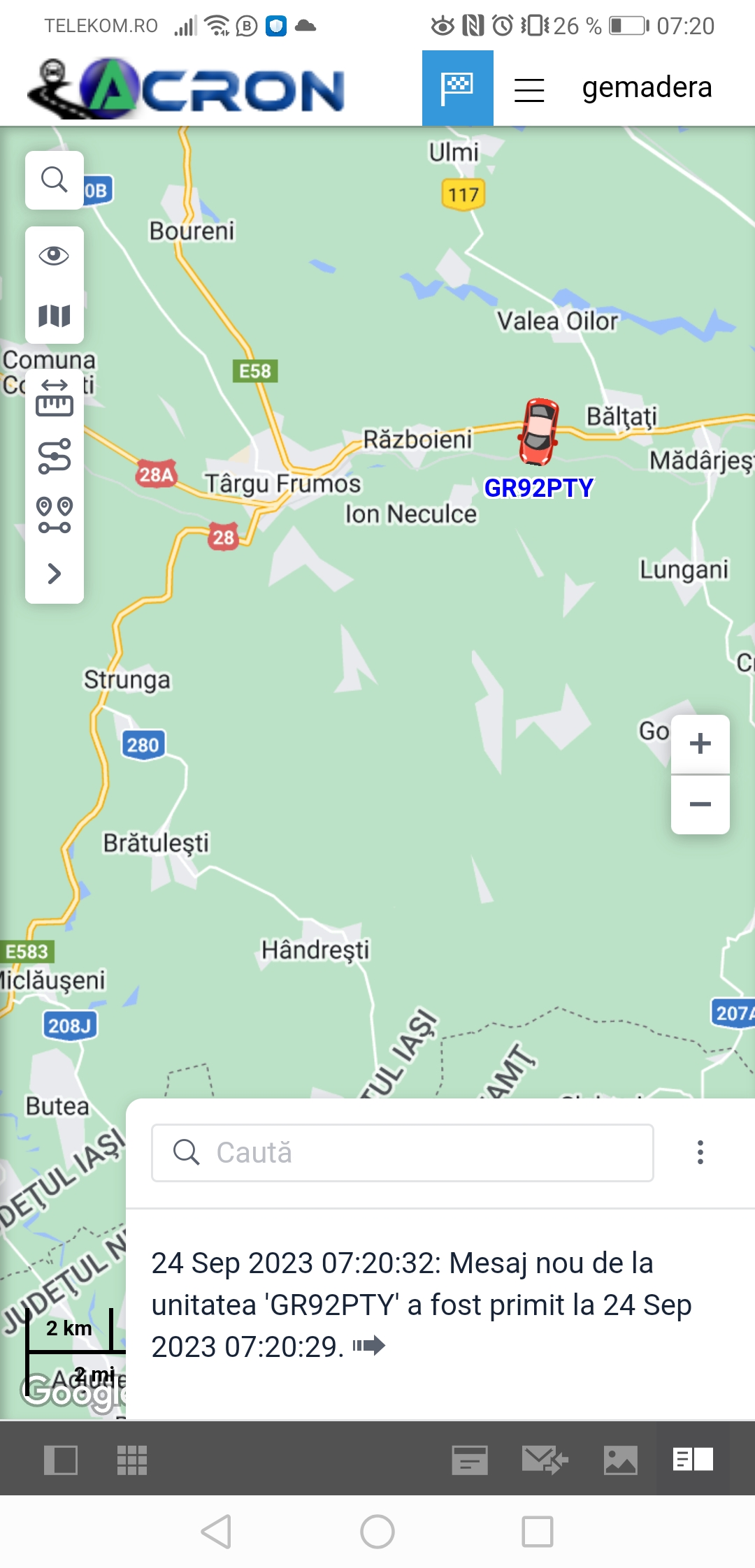This screenshot has height=1568, width=755.
Task: Open the envelope messages icon
Action: click(545, 1460)
